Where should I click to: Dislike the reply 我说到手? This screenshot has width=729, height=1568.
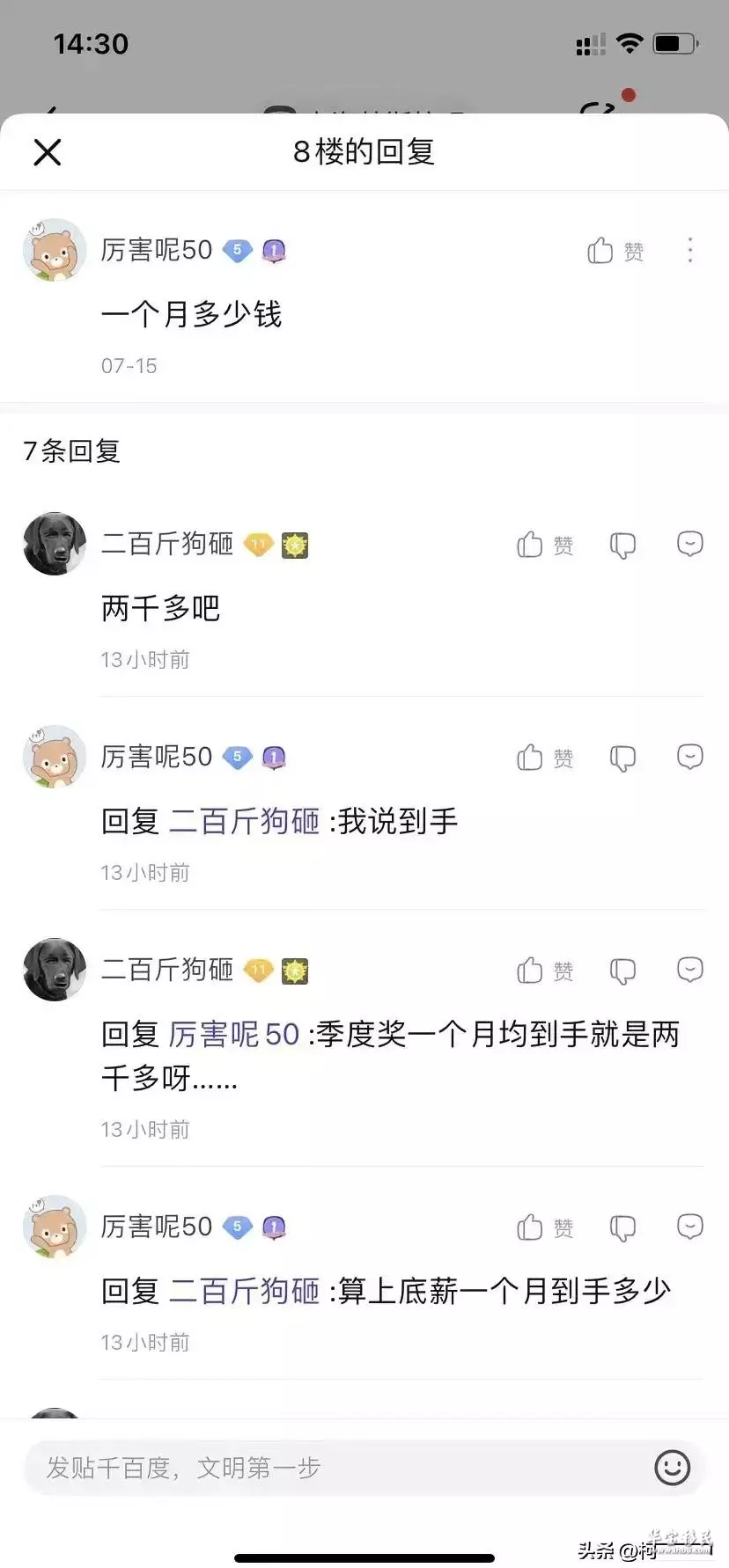pos(622,758)
